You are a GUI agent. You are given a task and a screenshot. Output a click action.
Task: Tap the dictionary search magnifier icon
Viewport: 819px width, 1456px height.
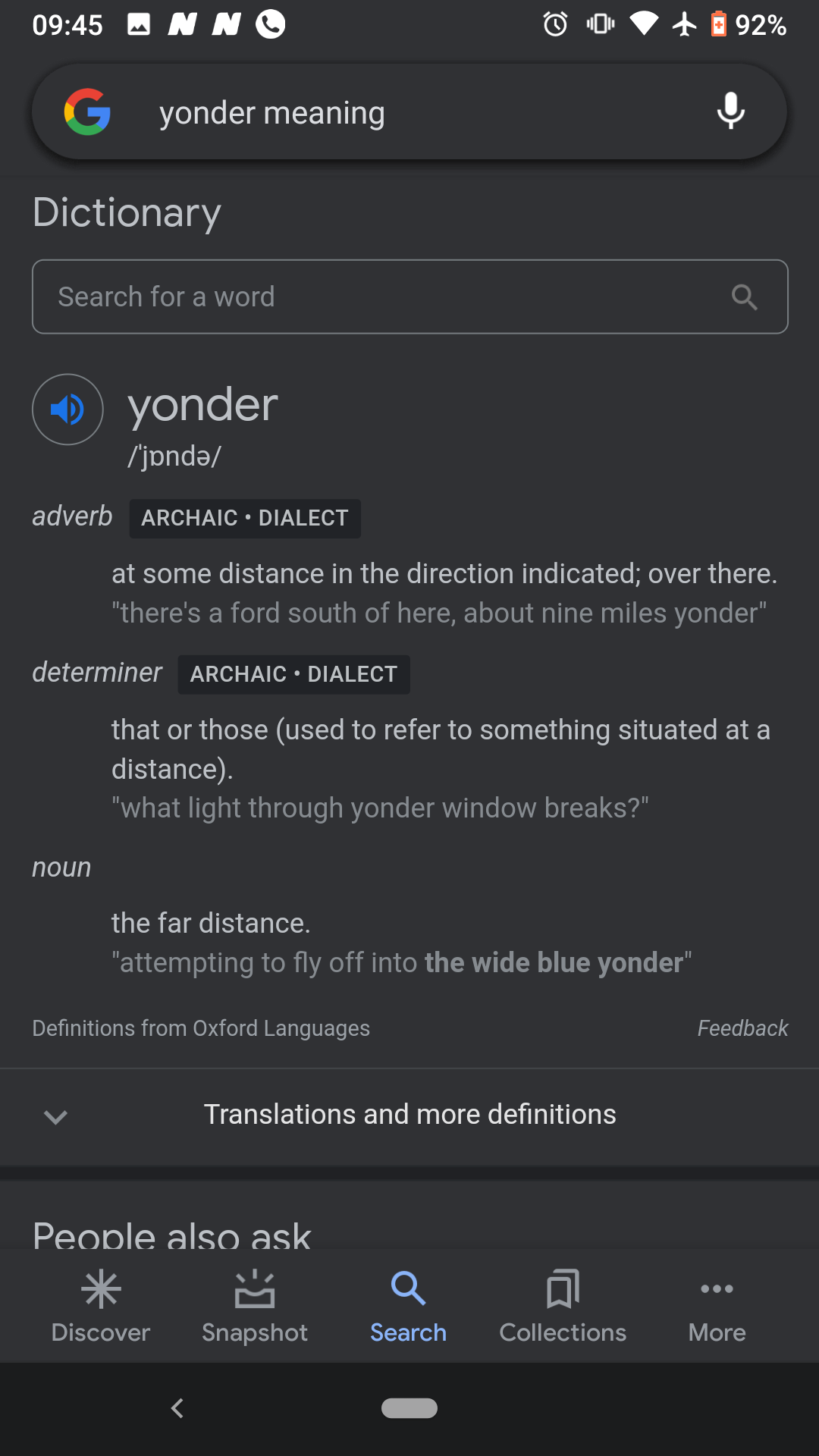744,297
